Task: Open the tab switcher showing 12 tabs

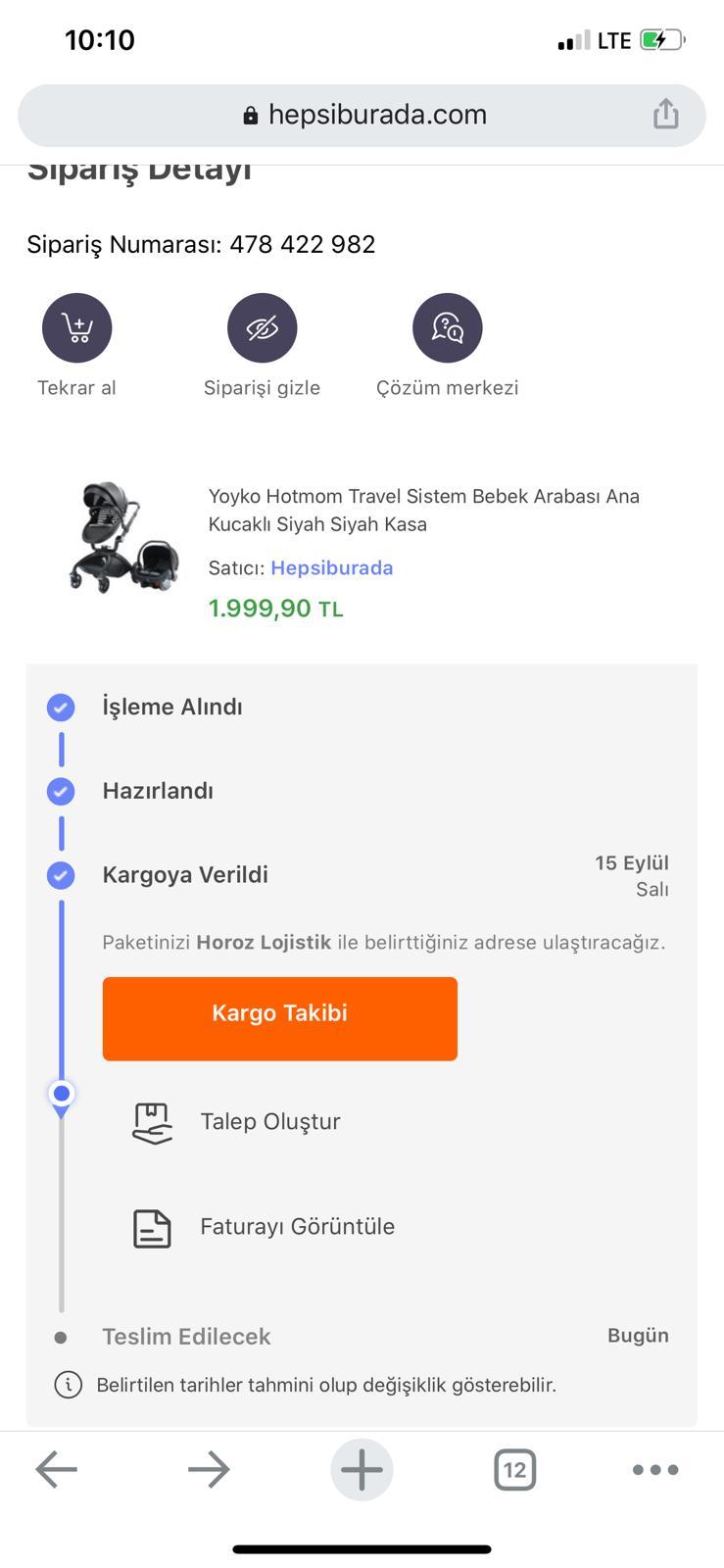Action: 514,1469
